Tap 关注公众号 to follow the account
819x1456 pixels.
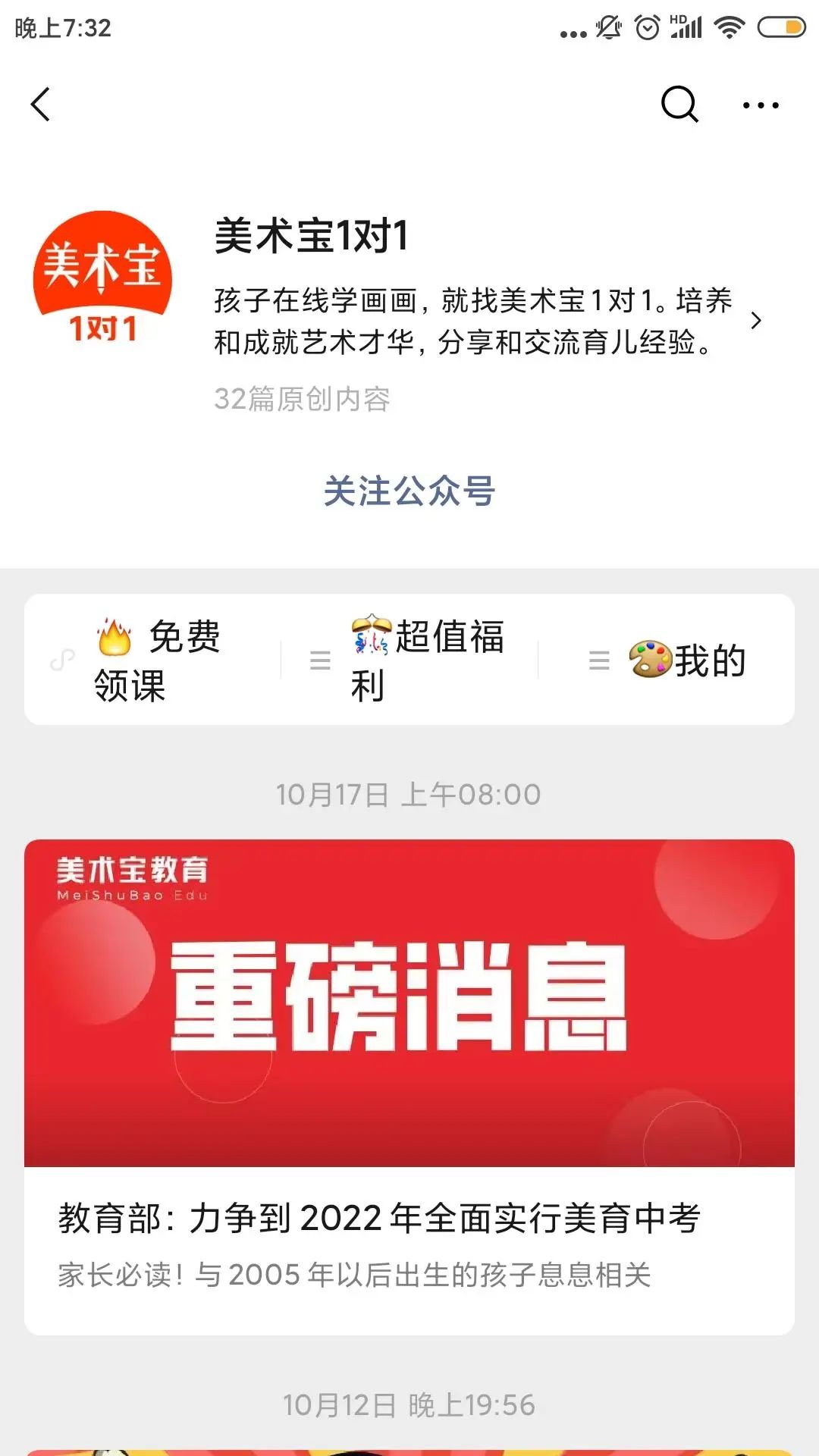coord(409,491)
